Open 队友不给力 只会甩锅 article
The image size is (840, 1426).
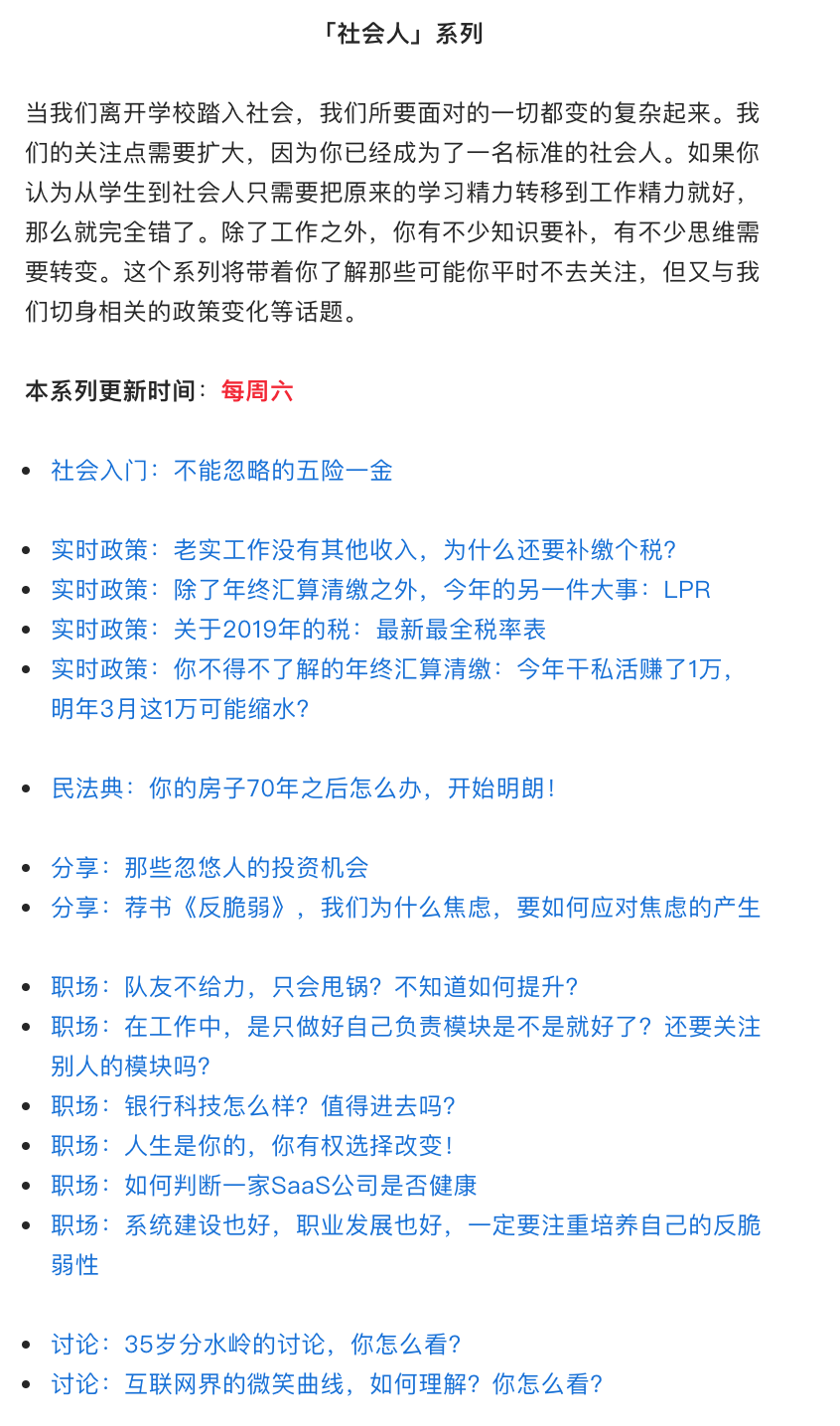[x=315, y=987]
